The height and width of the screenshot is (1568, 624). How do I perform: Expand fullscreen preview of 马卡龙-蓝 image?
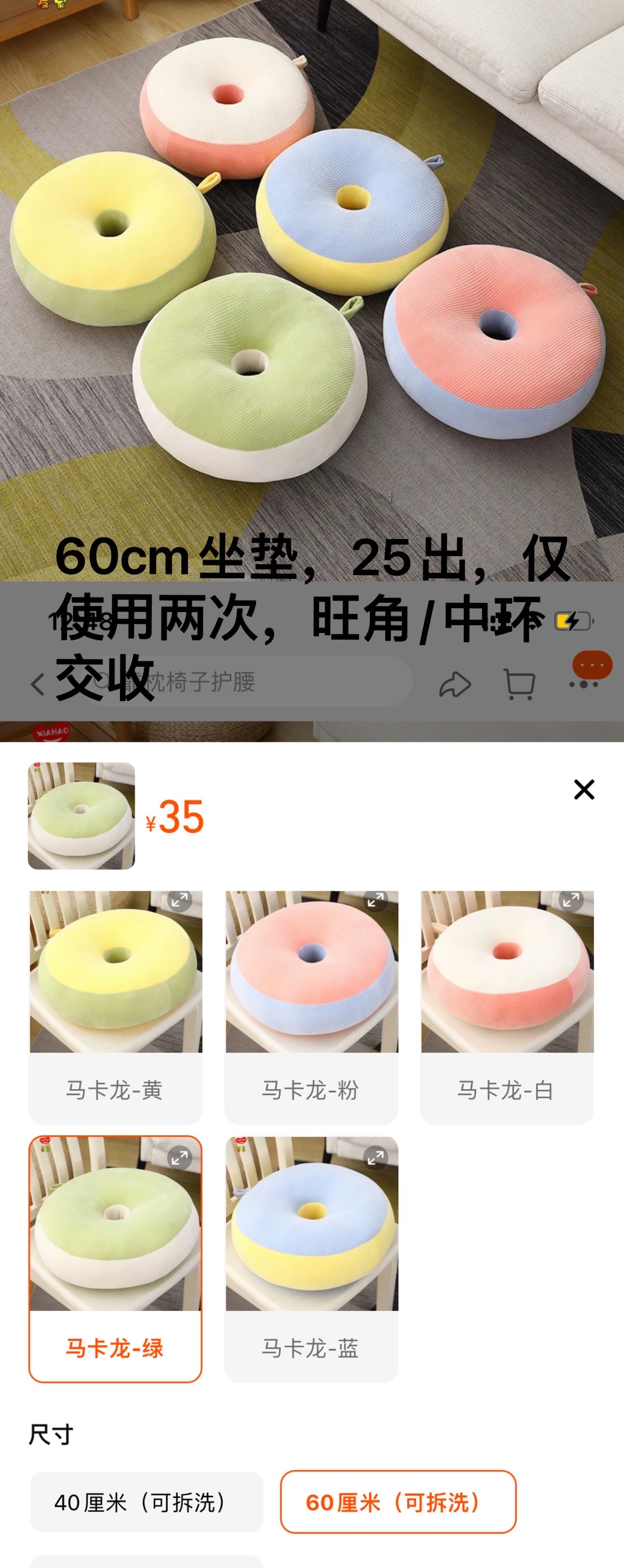(x=376, y=1157)
